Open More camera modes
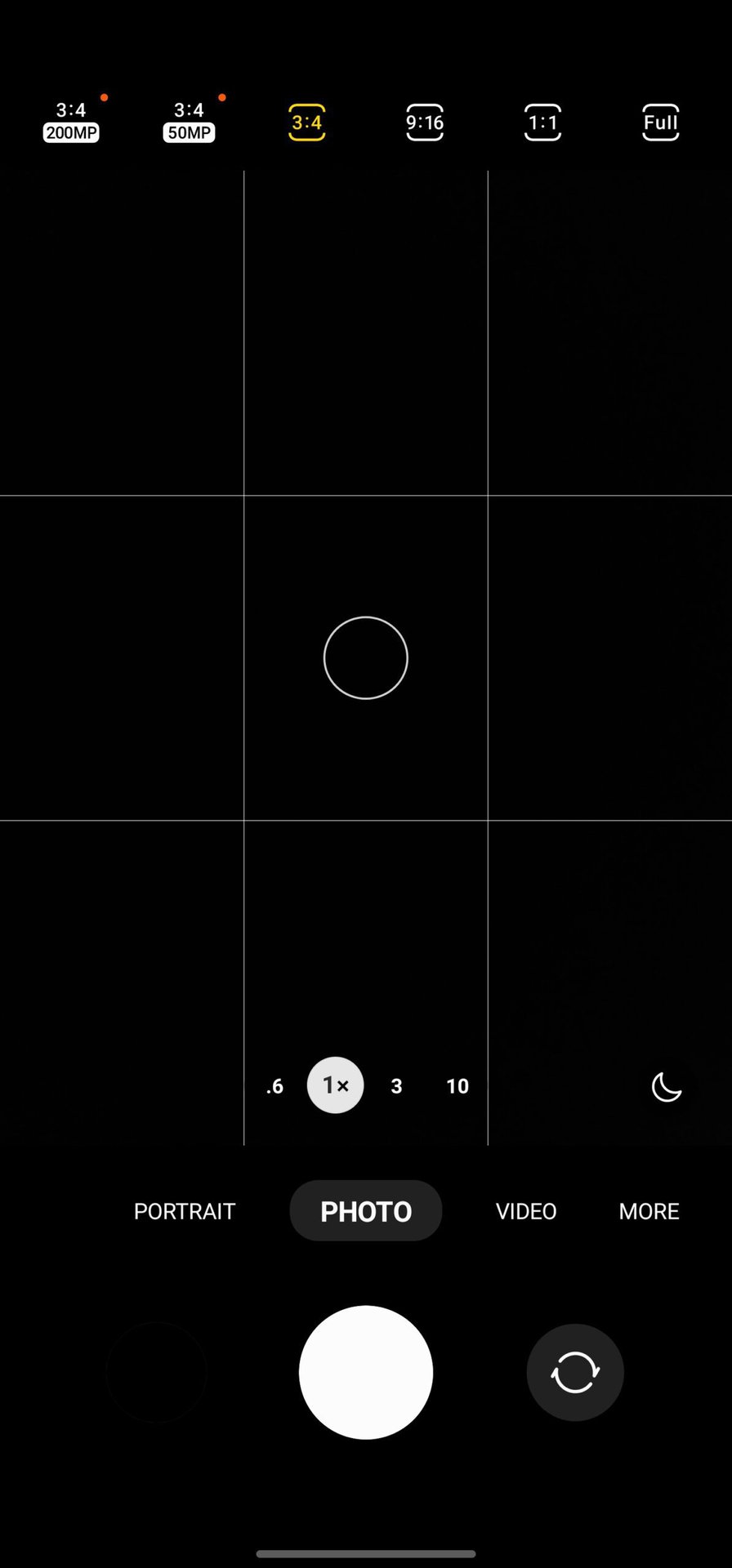Image resolution: width=732 pixels, height=1568 pixels. click(649, 1211)
